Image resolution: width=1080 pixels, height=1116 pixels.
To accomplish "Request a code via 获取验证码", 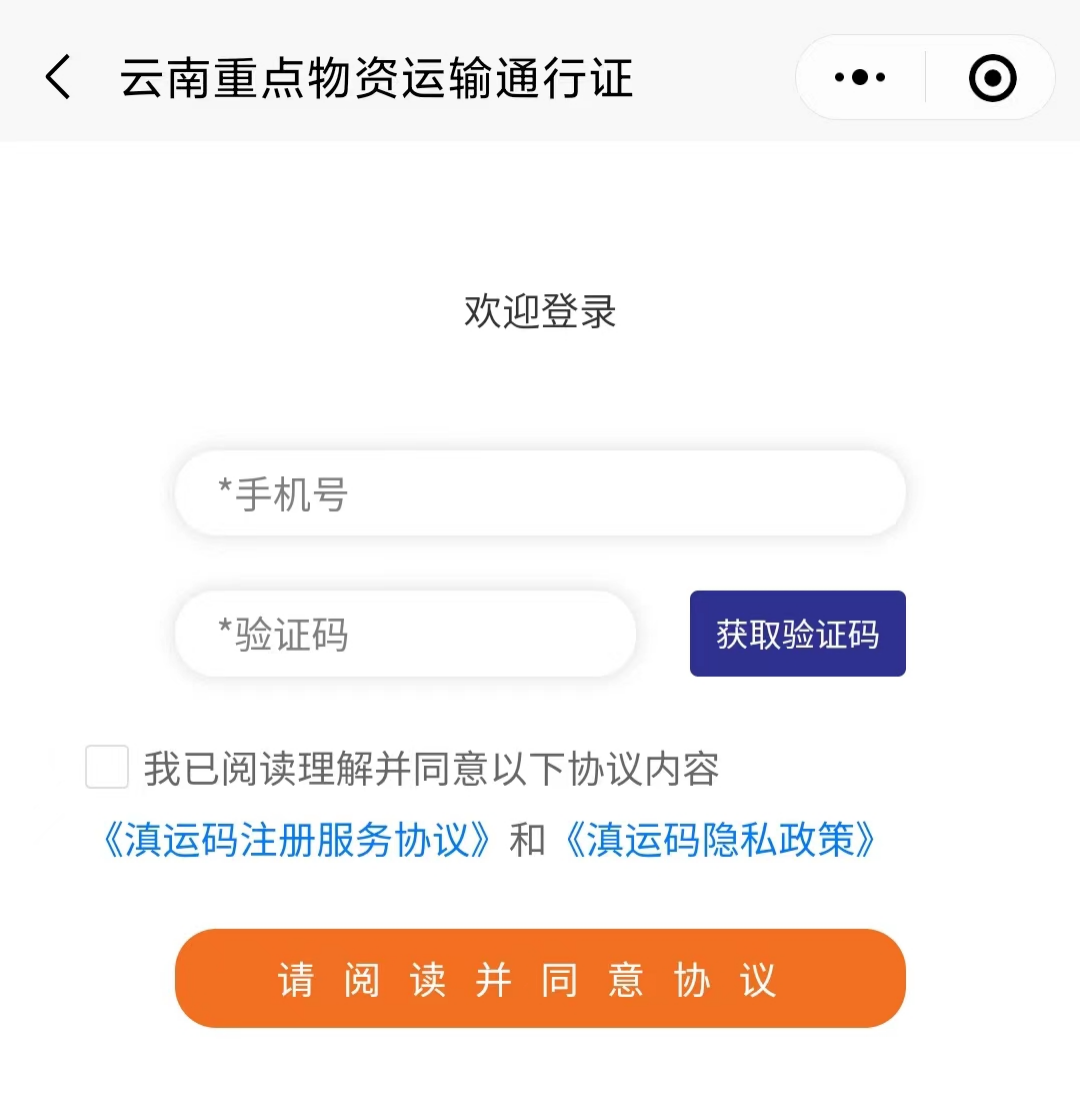I will (797, 634).
